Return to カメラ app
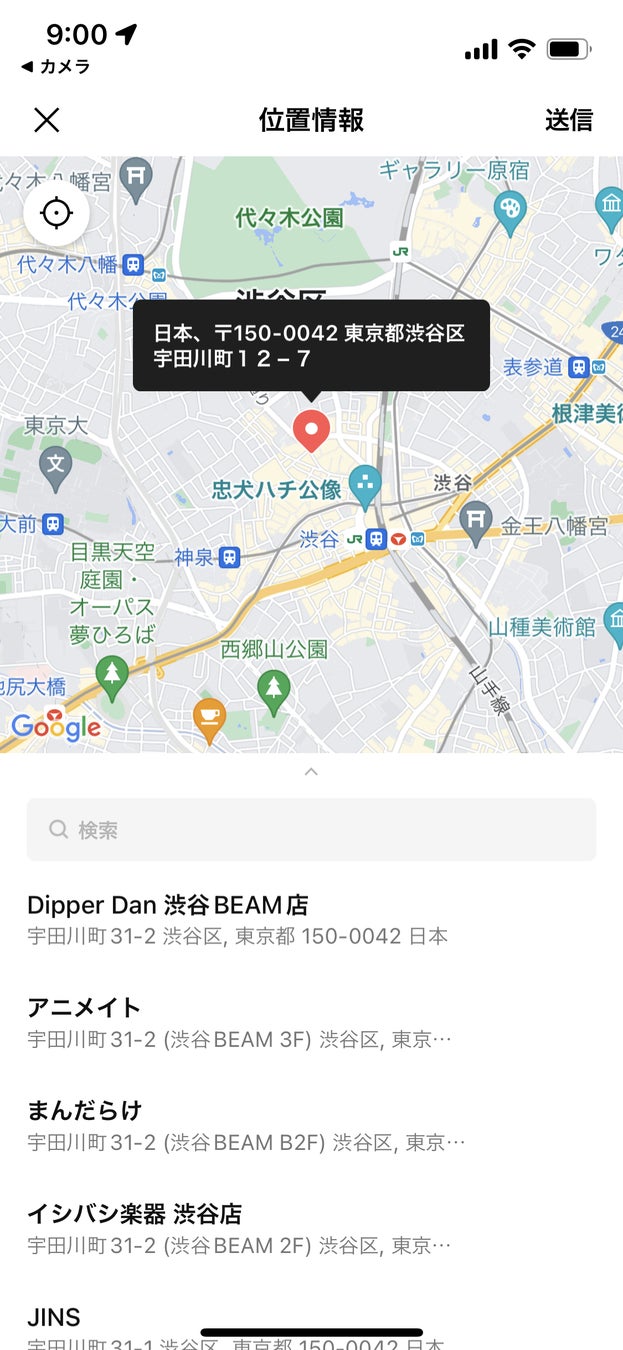 (56, 67)
